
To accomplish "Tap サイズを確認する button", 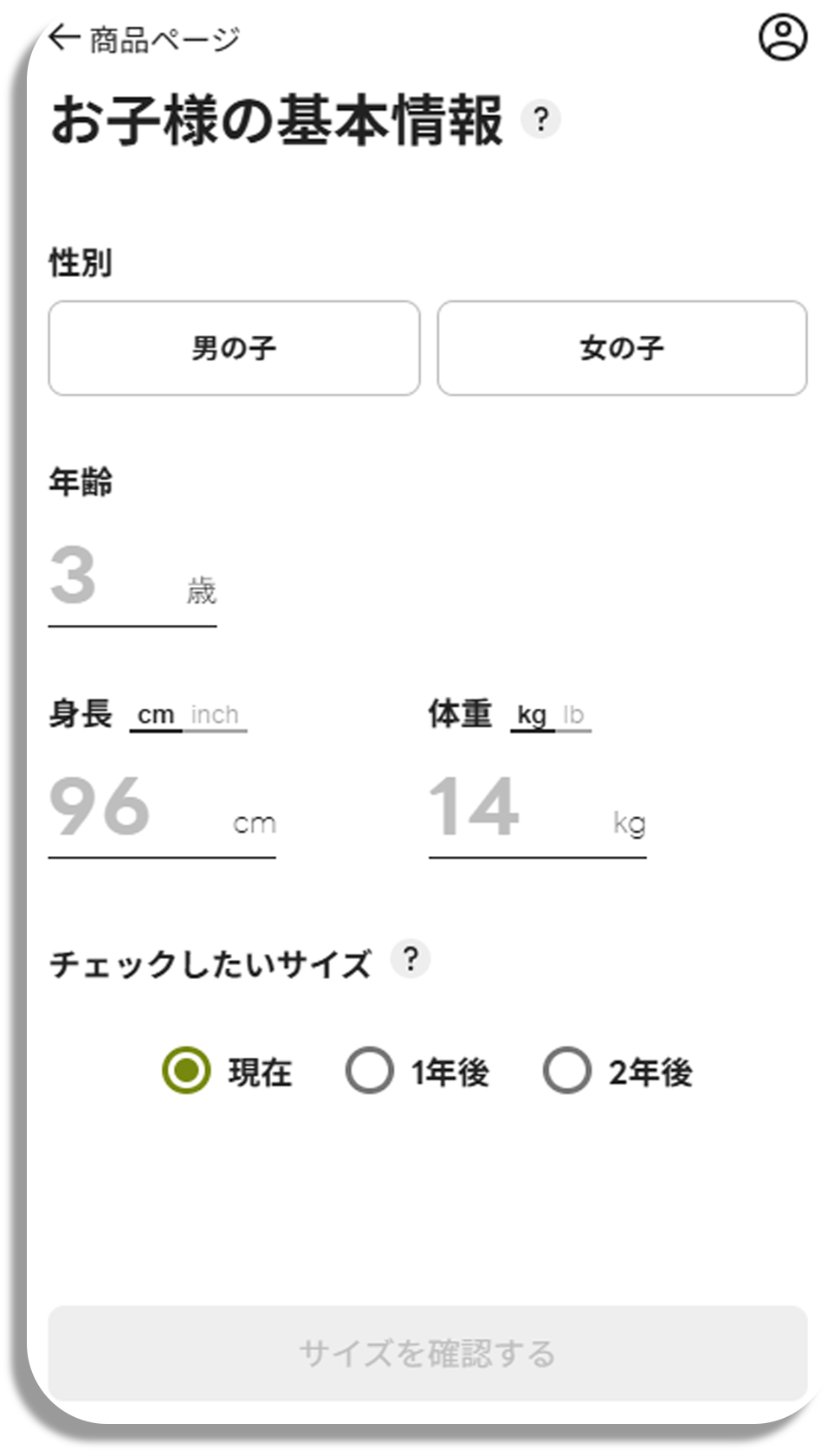I will [427, 1353].
